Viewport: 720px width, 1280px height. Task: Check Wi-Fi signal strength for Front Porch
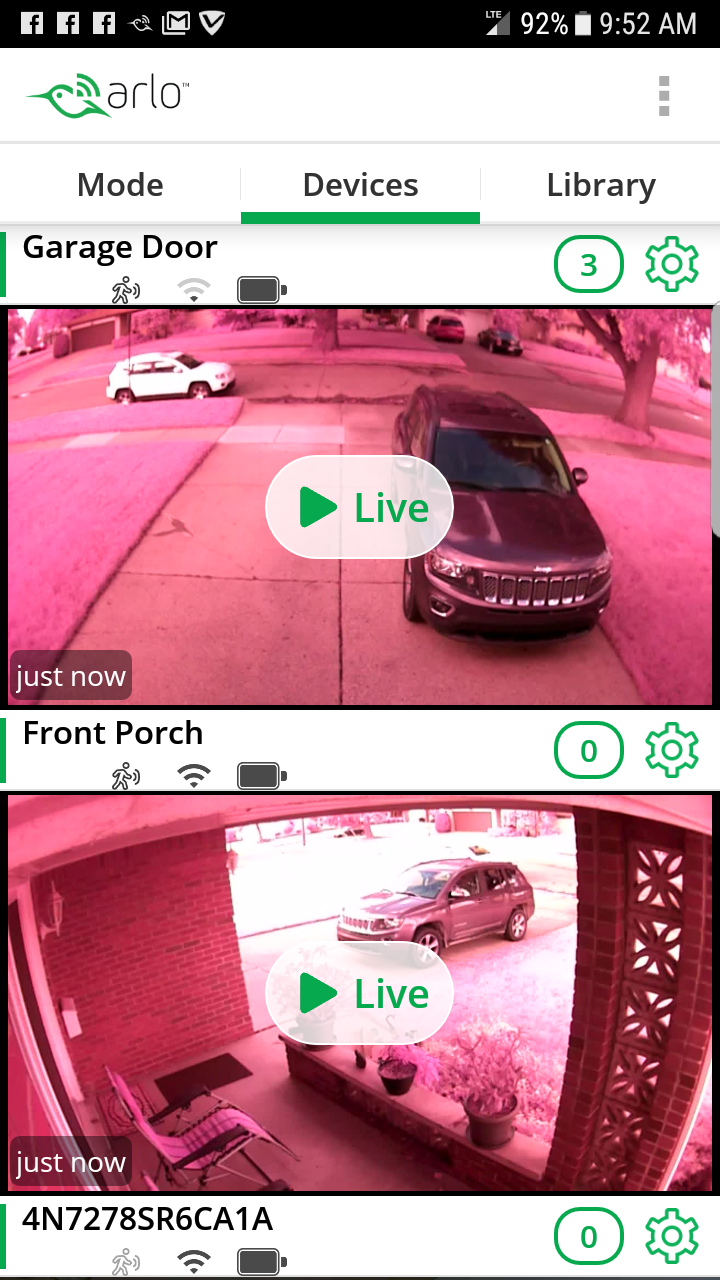click(194, 774)
